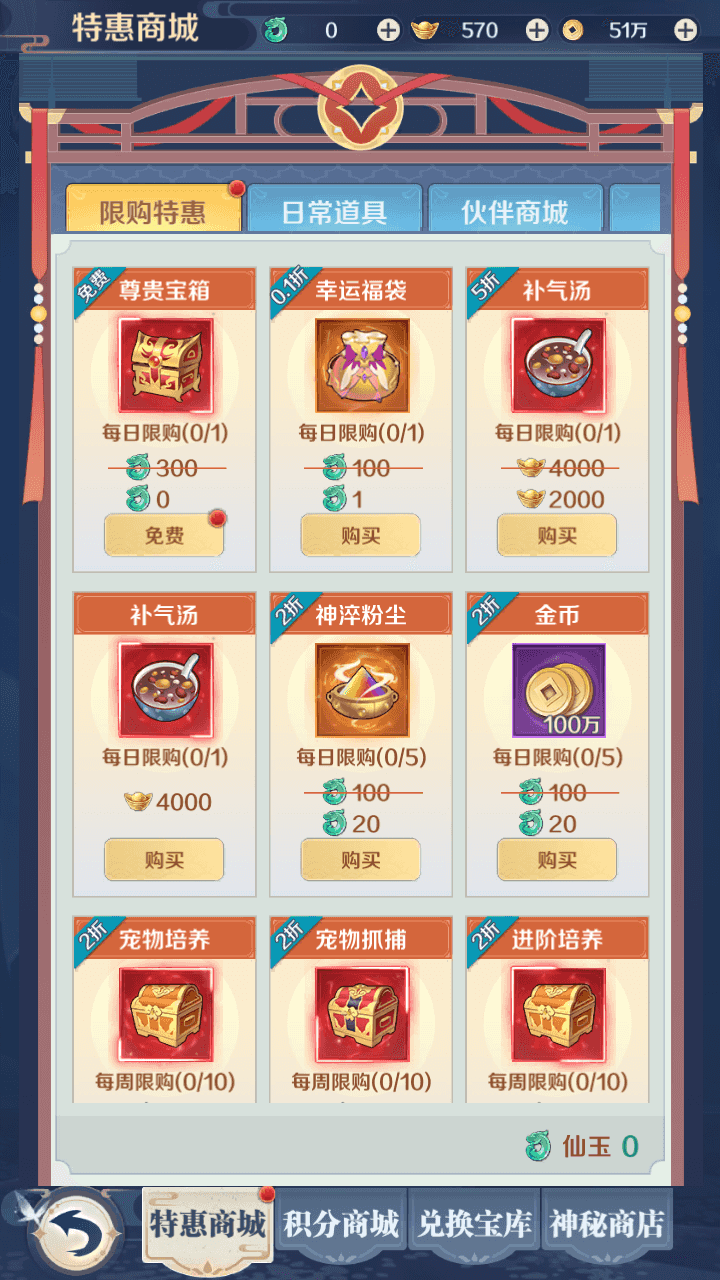Image resolution: width=720 pixels, height=1280 pixels.
Task: Purchase the 金币 100万 pack
Action: [557, 860]
